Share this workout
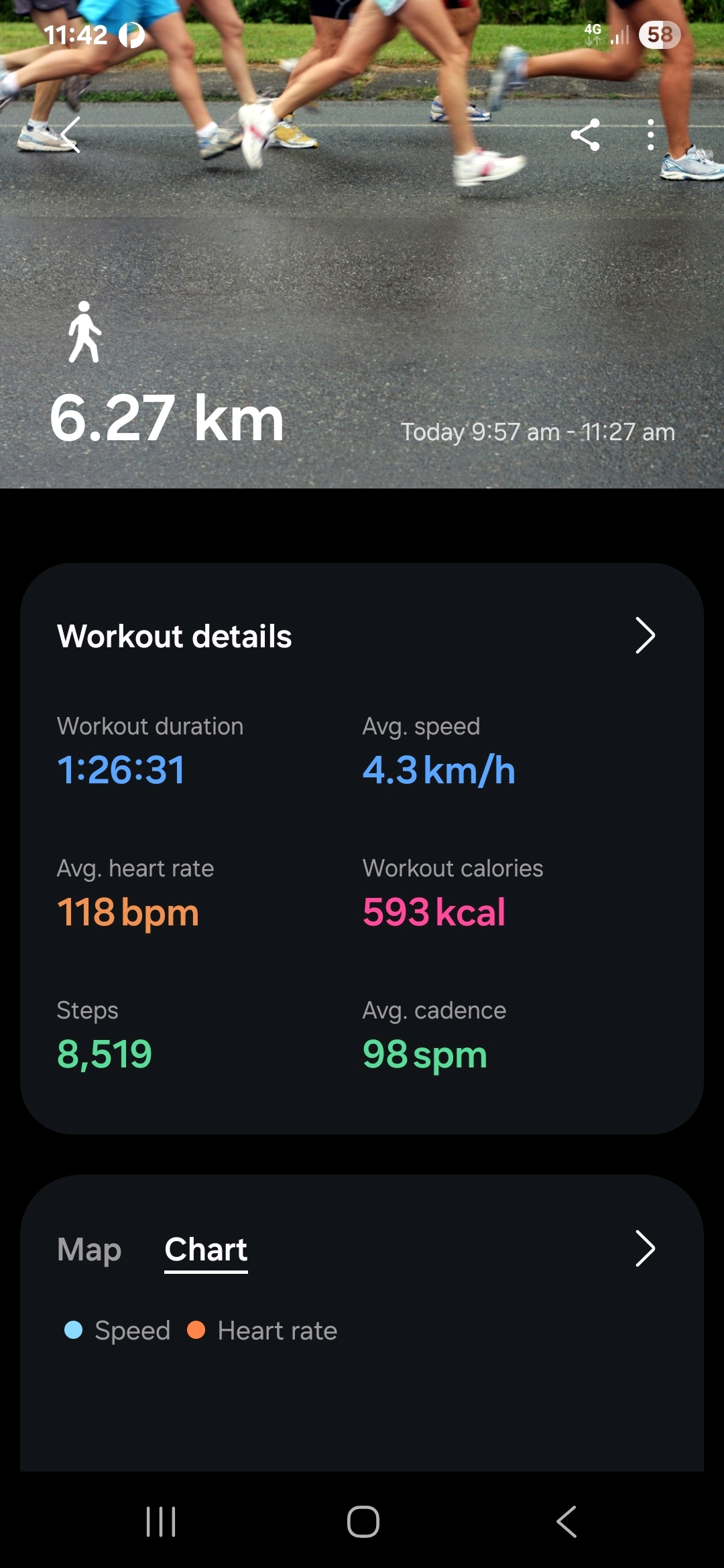The height and width of the screenshot is (1568, 724). pos(585,135)
